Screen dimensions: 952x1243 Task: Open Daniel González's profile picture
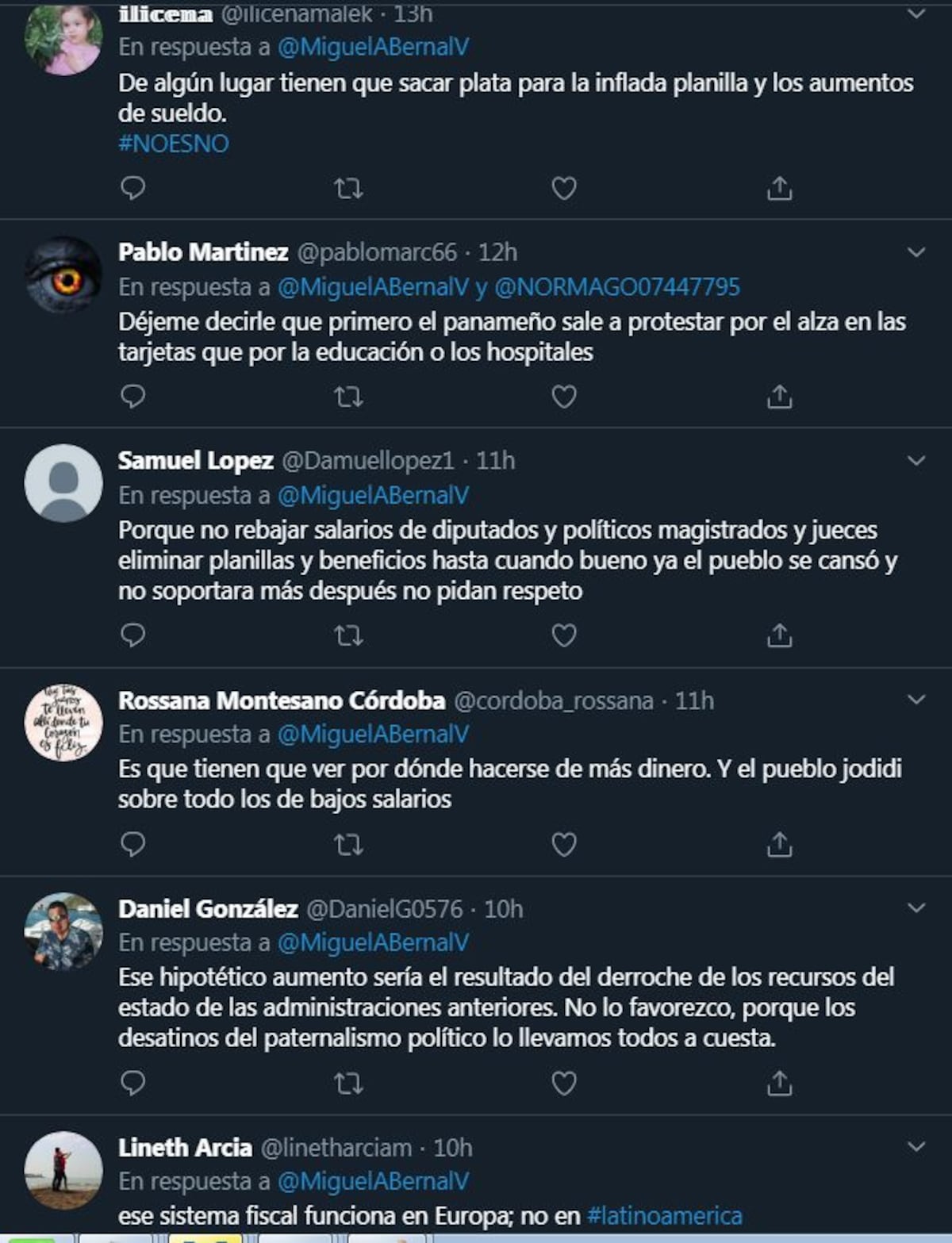tap(63, 931)
